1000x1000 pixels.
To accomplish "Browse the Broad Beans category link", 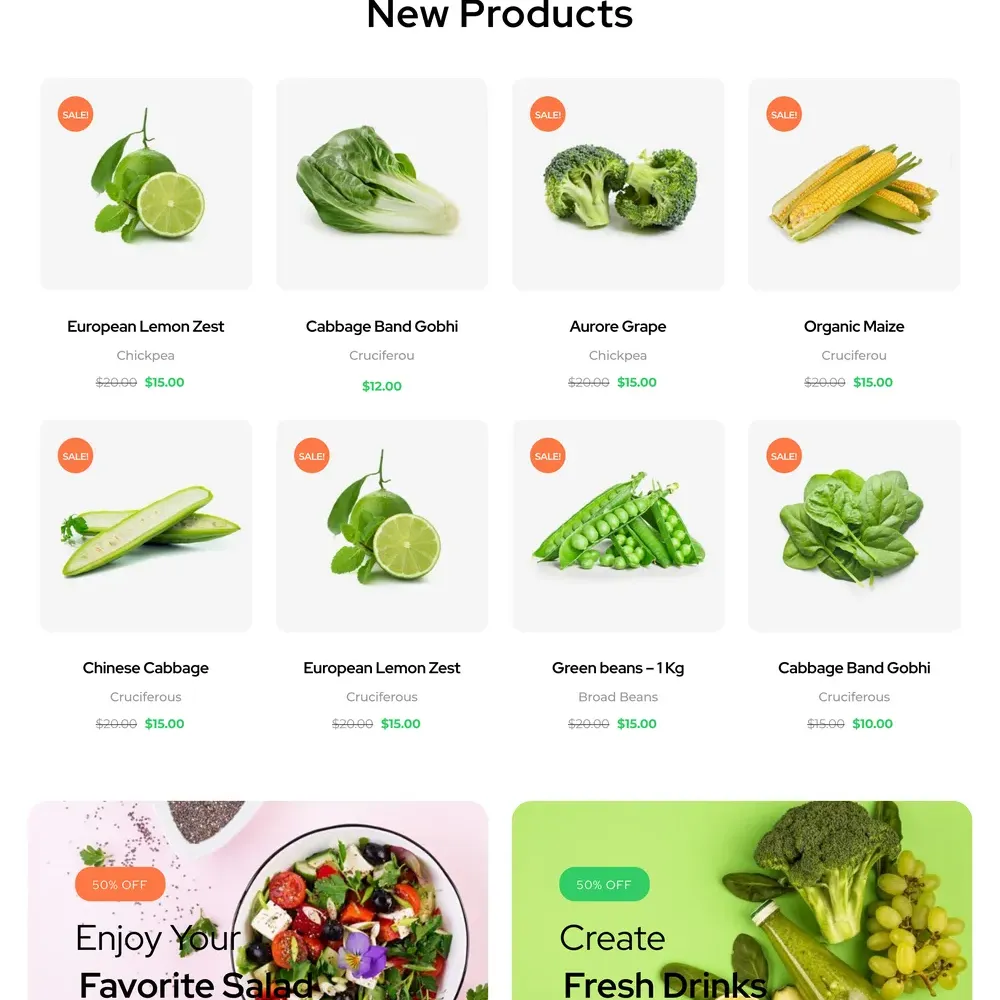I will pyautogui.click(x=618, y=697).
